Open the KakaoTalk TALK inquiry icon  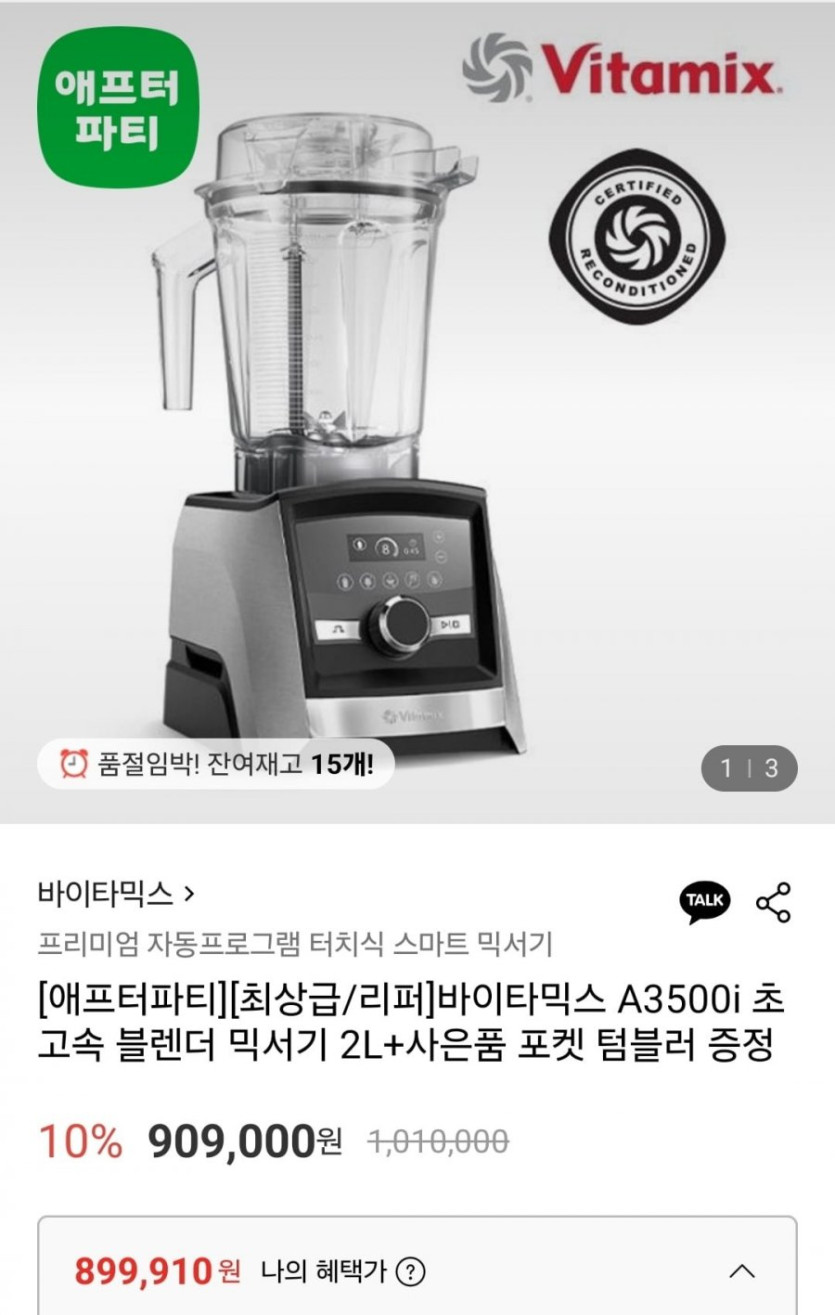[705, 901]
